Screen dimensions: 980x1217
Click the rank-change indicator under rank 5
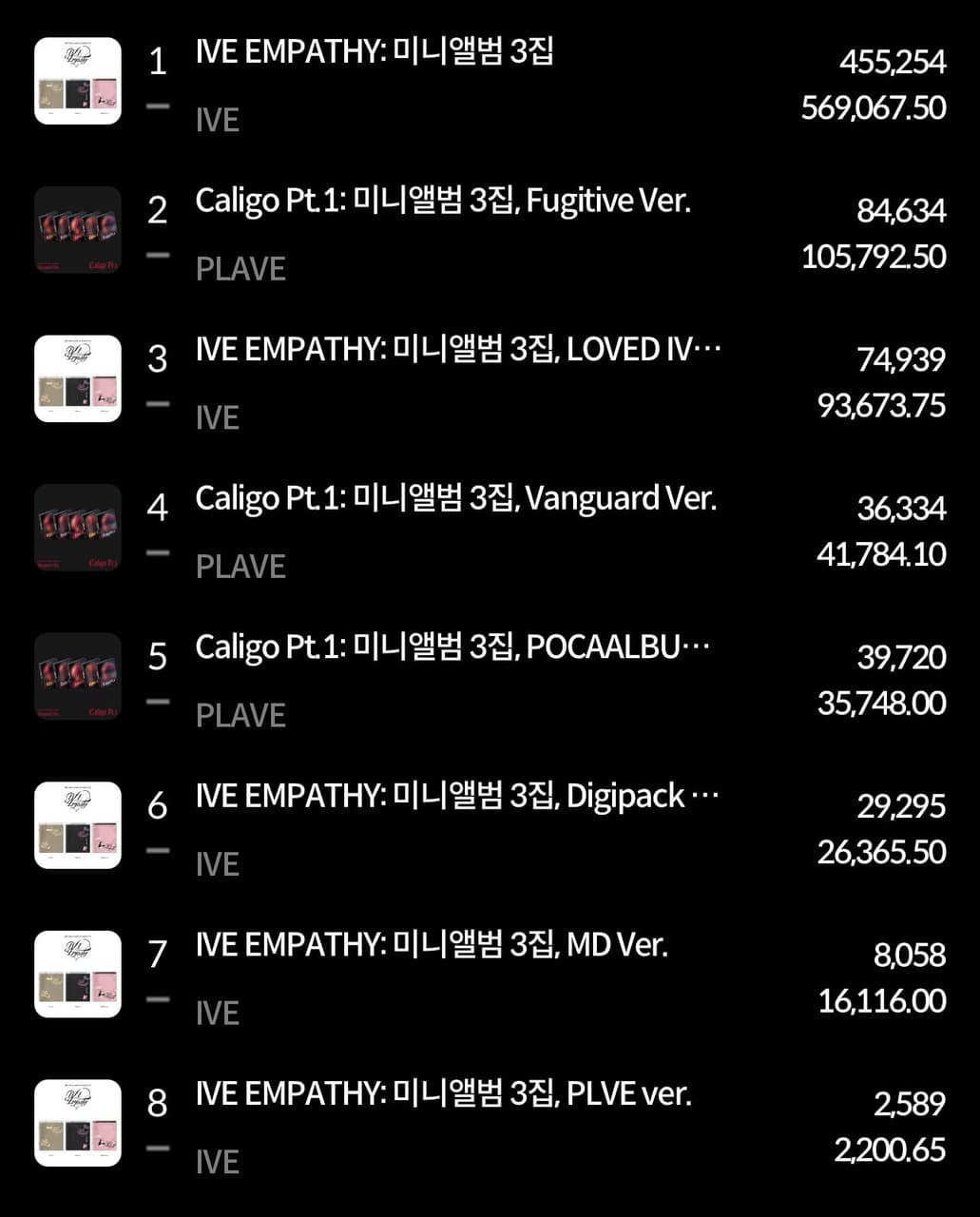click(156, 700)
